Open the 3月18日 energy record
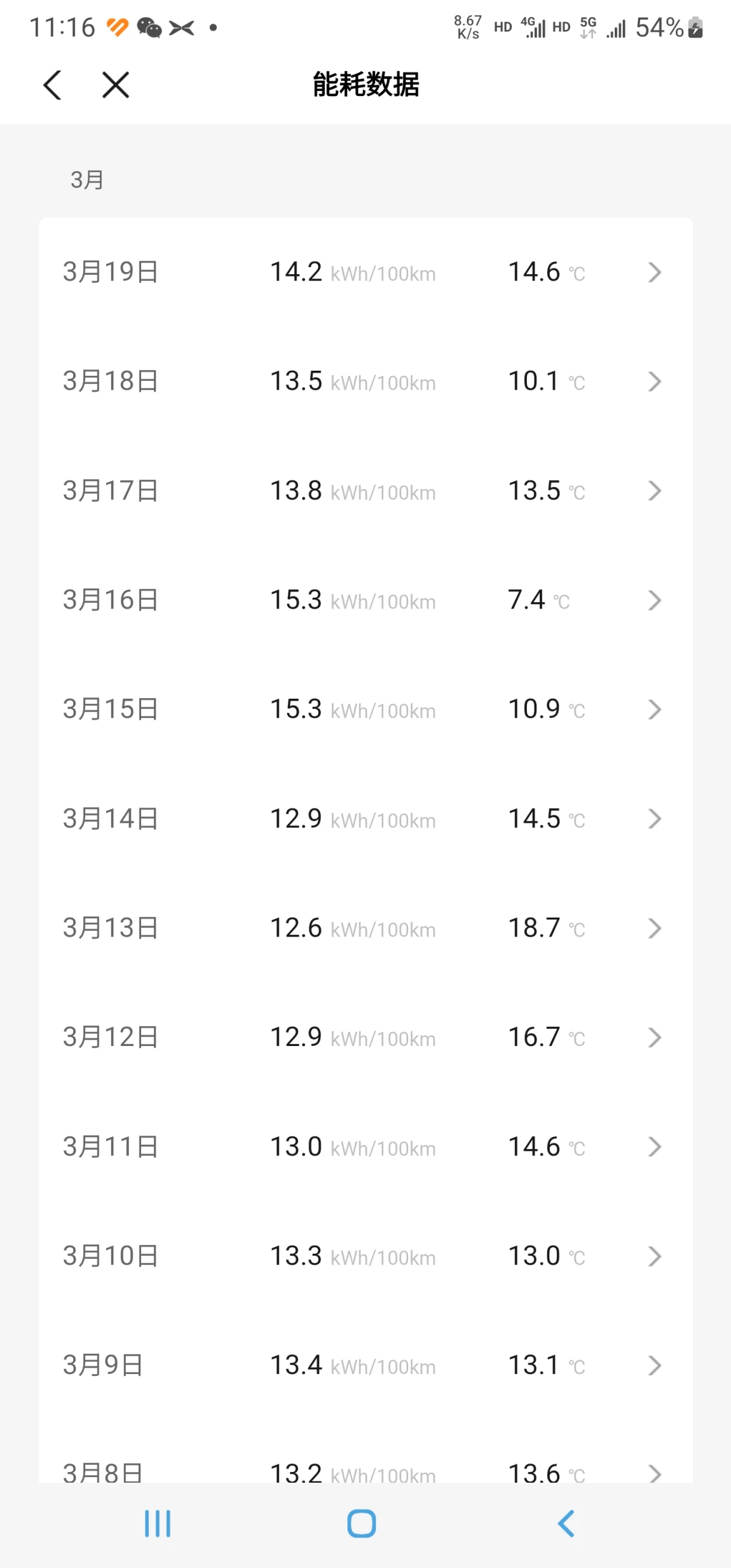731x1568 pixels. 365,382
